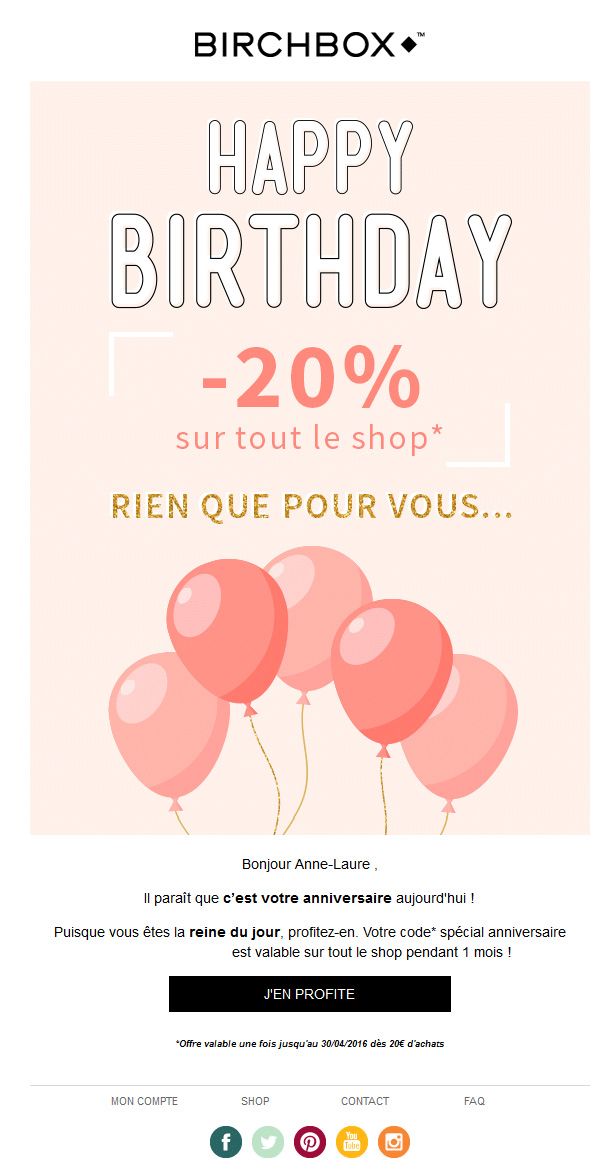612x1176 pixels.
Task: Open the CONTACT link
Action: [365, 1101]
